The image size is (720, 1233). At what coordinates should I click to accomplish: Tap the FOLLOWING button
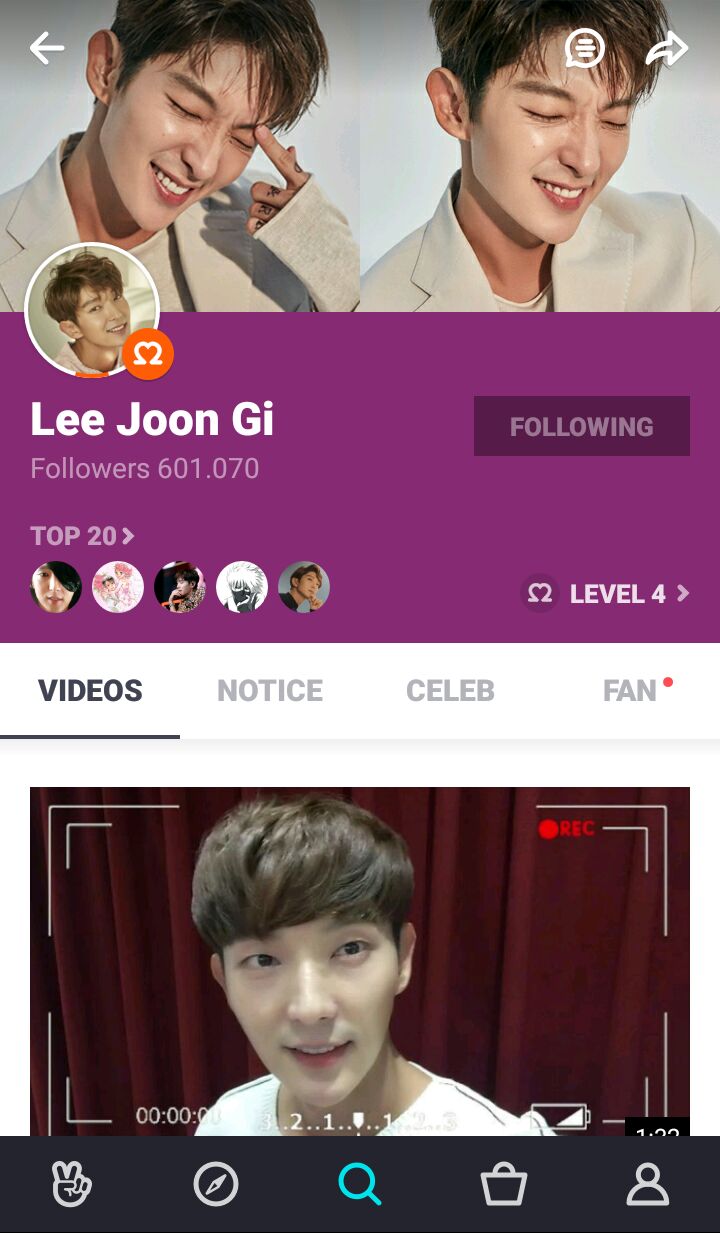pos(581,426)
